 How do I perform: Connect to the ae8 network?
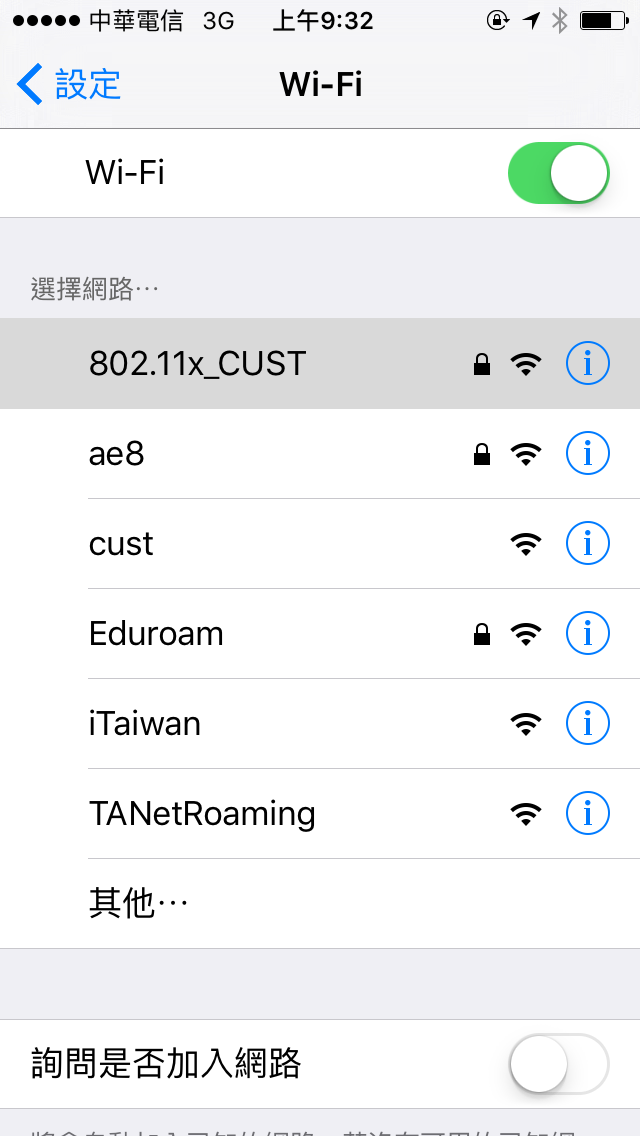[x=320, y=454]
